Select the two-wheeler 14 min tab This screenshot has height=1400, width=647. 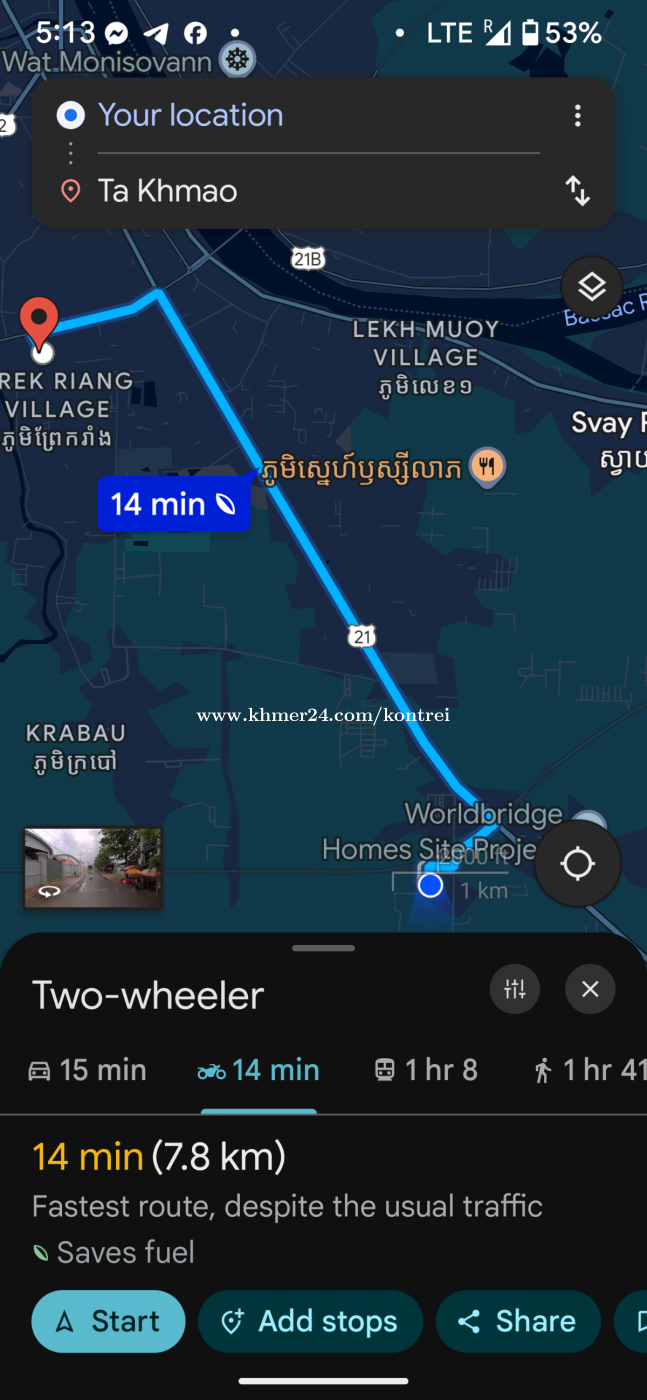pyautogui.click(x=259, y=1070)
